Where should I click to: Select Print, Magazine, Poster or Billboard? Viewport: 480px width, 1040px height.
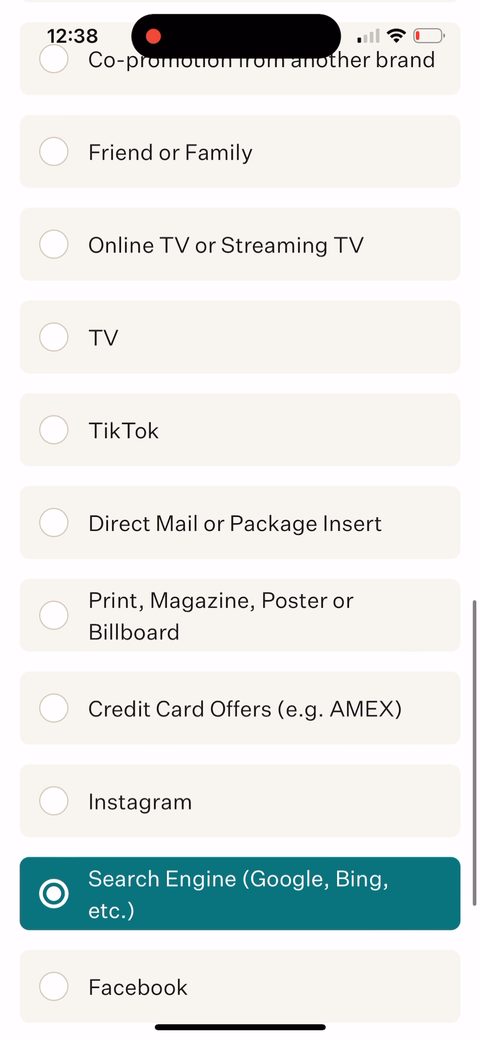click(240, 616)
